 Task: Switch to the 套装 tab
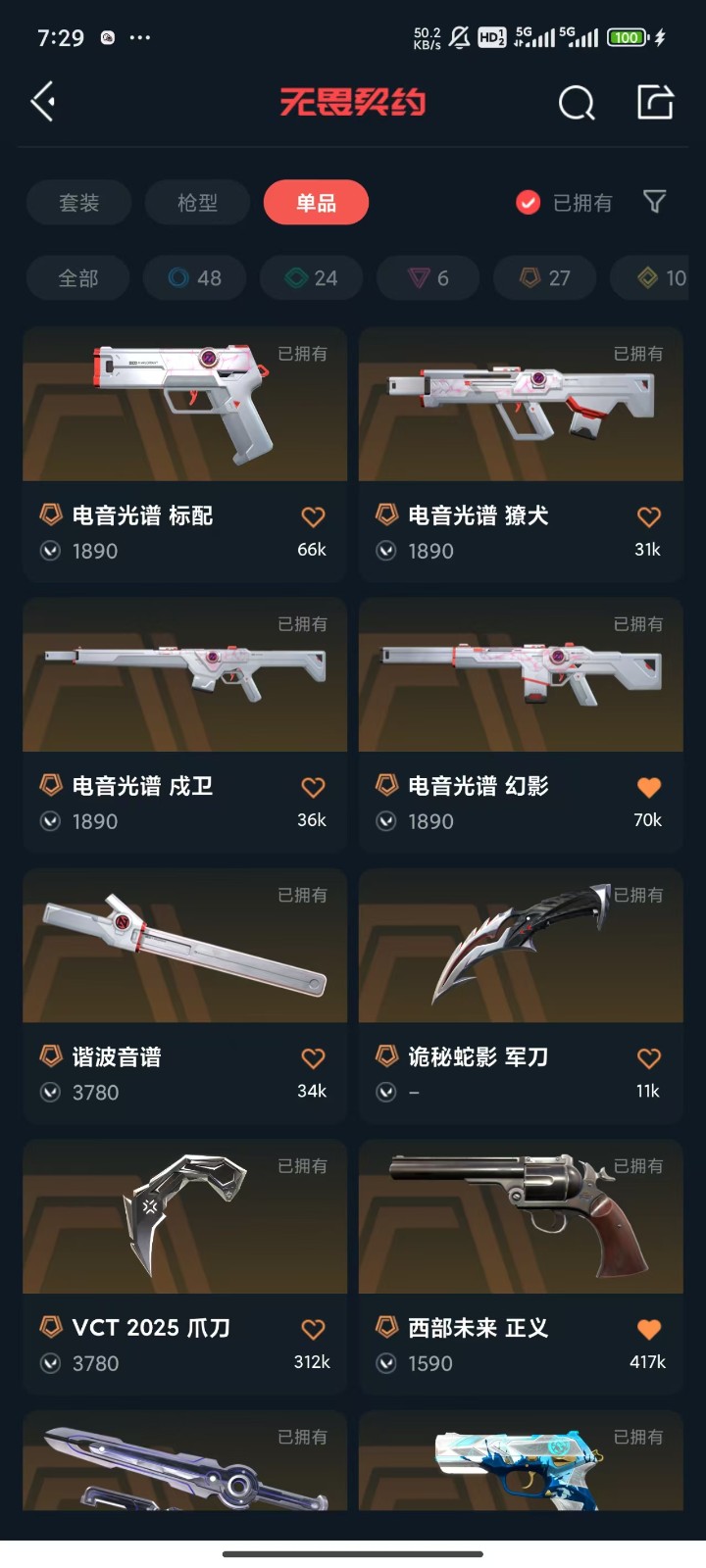tap(78, 203)
